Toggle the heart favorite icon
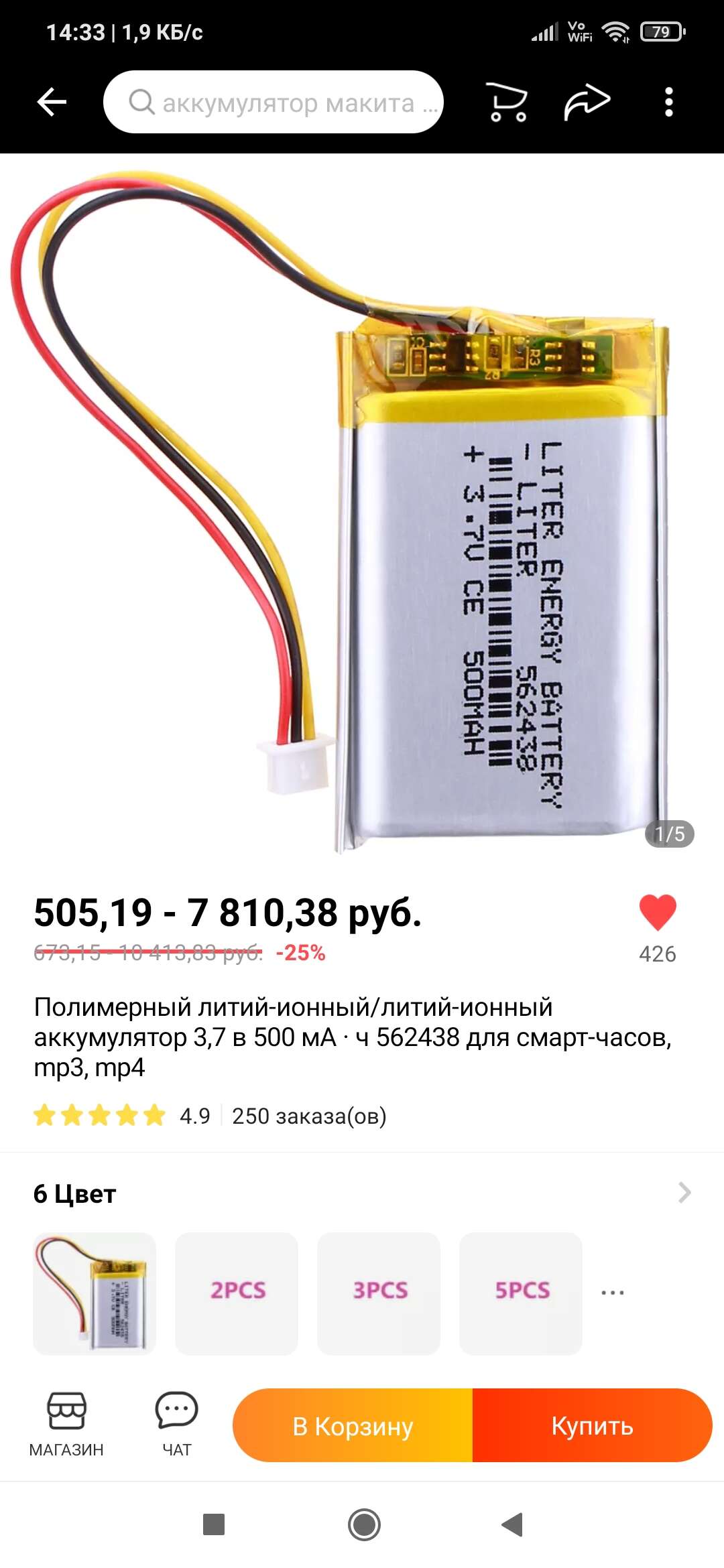Viewport: 724px width, 1568px height. click(x=658, y=913)
